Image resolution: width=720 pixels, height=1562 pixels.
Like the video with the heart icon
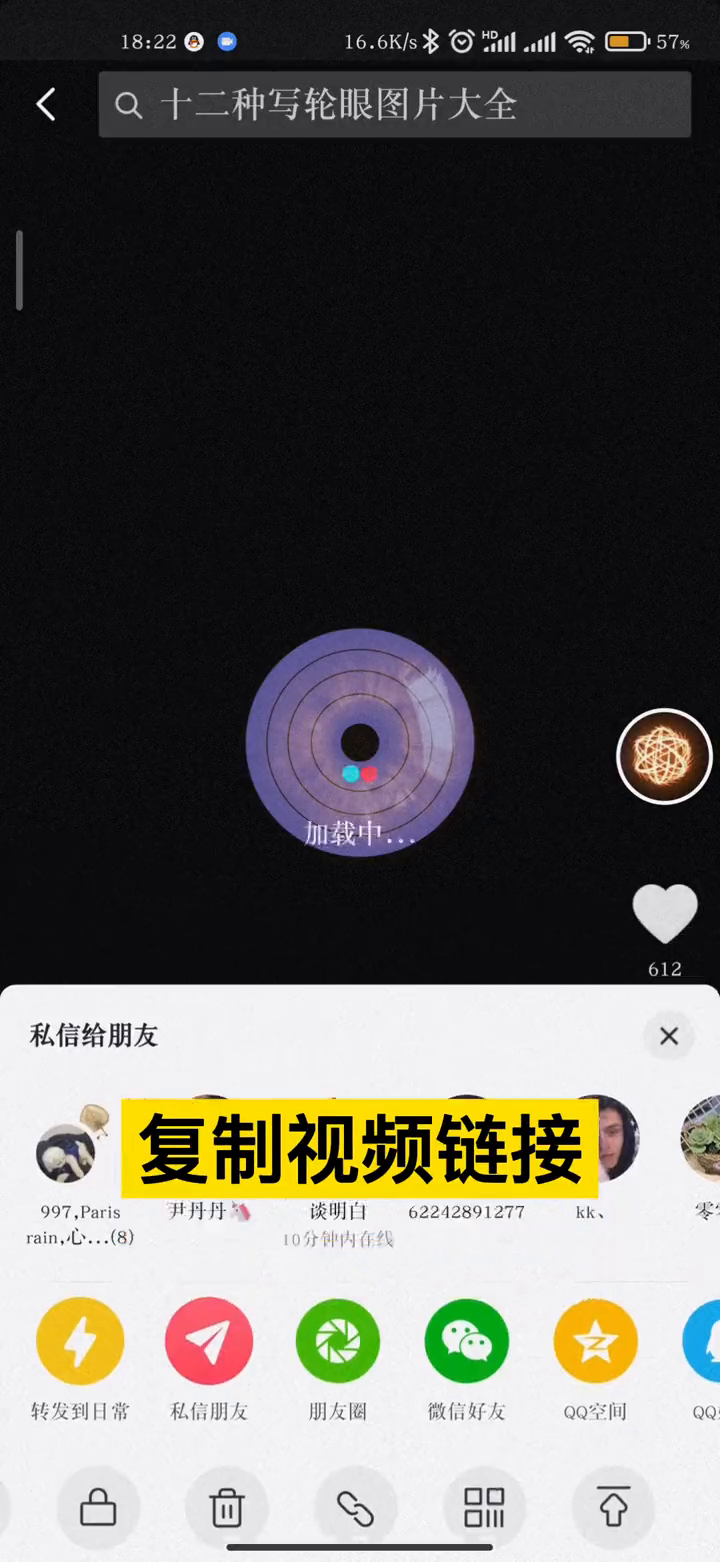[664, 914]
